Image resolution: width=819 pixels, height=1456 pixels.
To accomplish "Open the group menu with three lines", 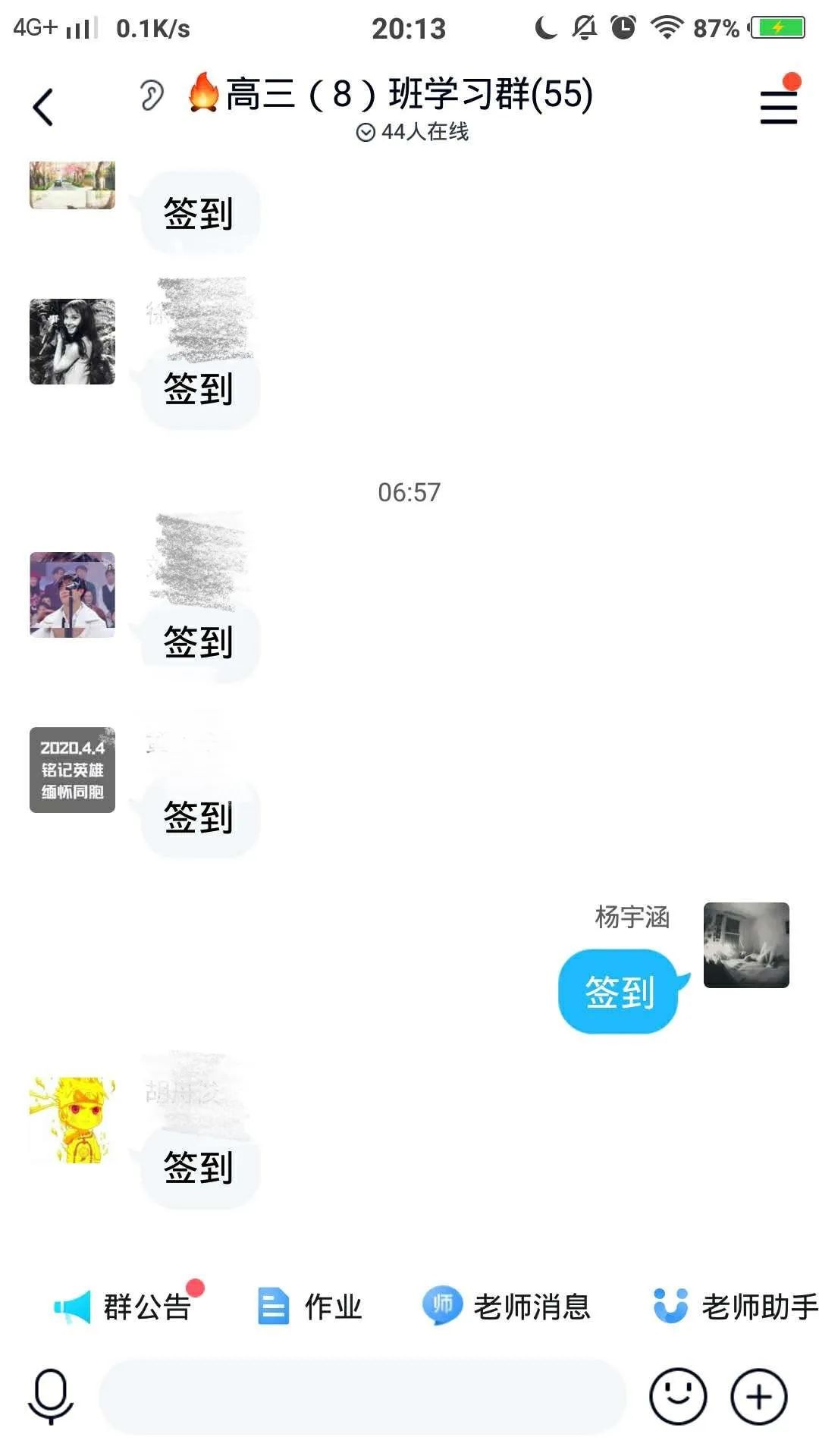I will 778,107.
